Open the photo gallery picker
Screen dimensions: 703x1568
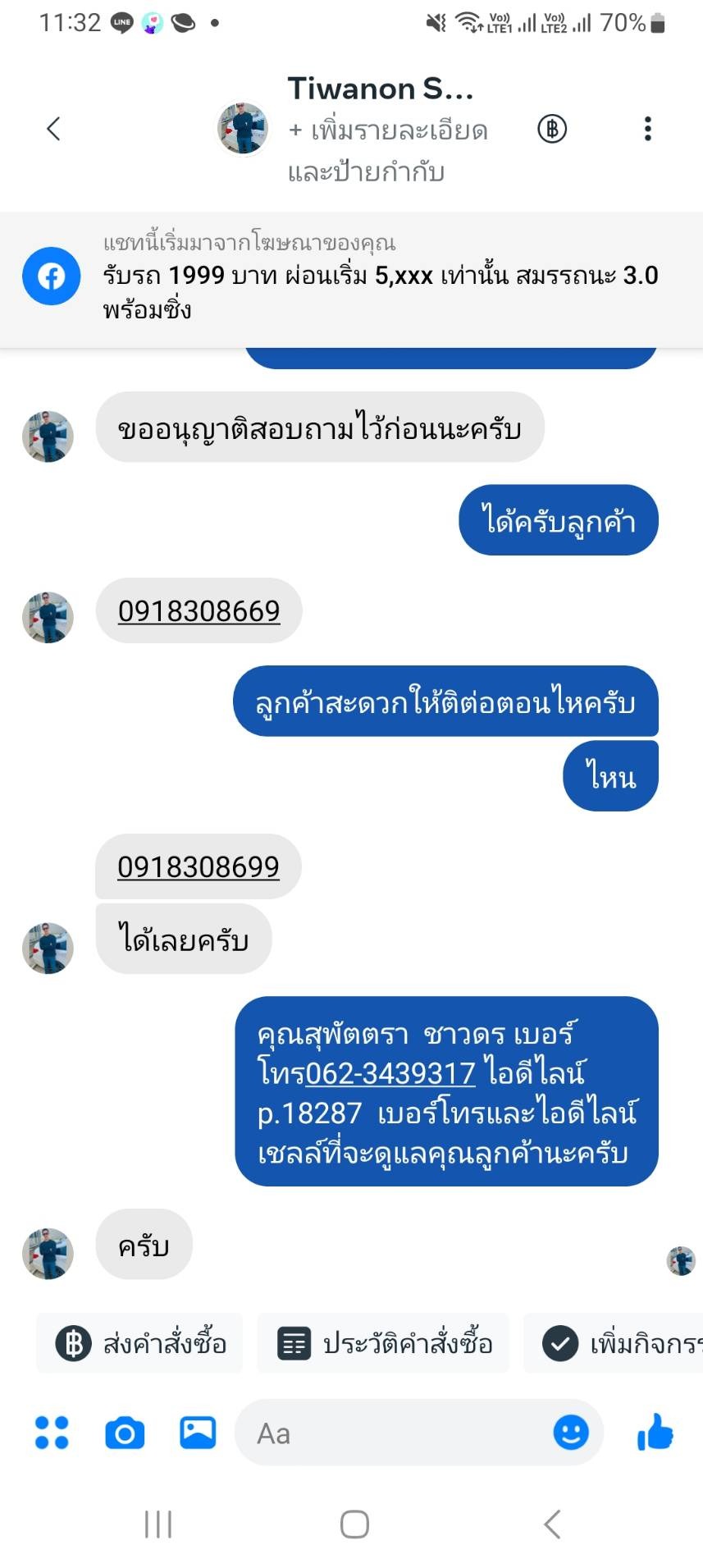click(x=198, y=1433)
